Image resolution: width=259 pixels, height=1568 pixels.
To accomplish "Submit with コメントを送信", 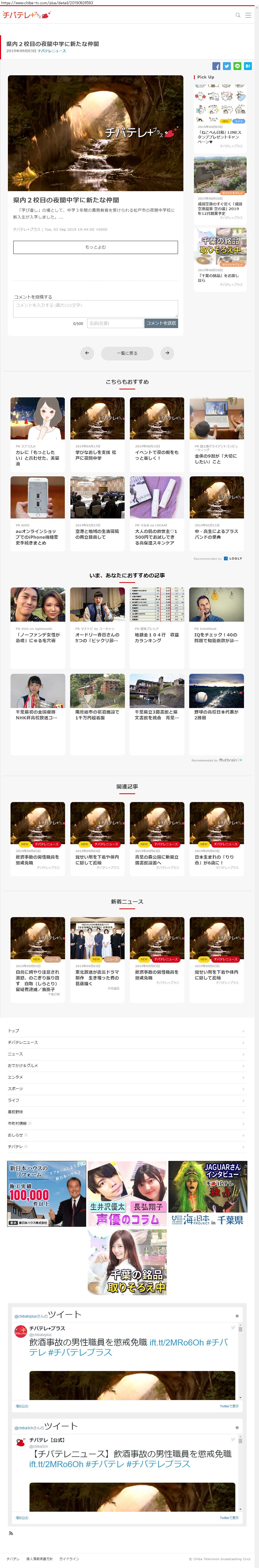I will (x=161, y=323).
